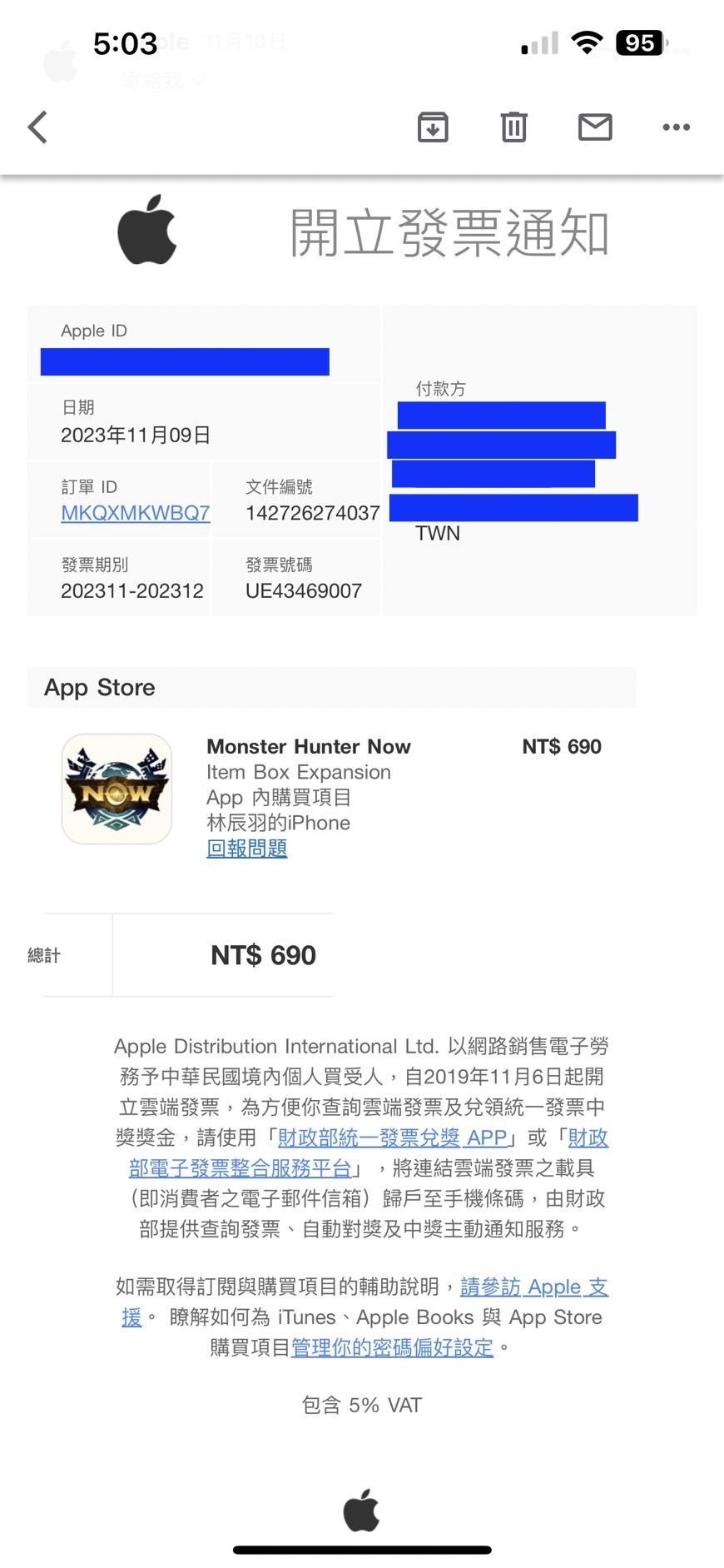The height and width of the screenshot is (1568, 724).
Task: Open the order ID link MKQXMKWBQ7
Action: (136, 513)
